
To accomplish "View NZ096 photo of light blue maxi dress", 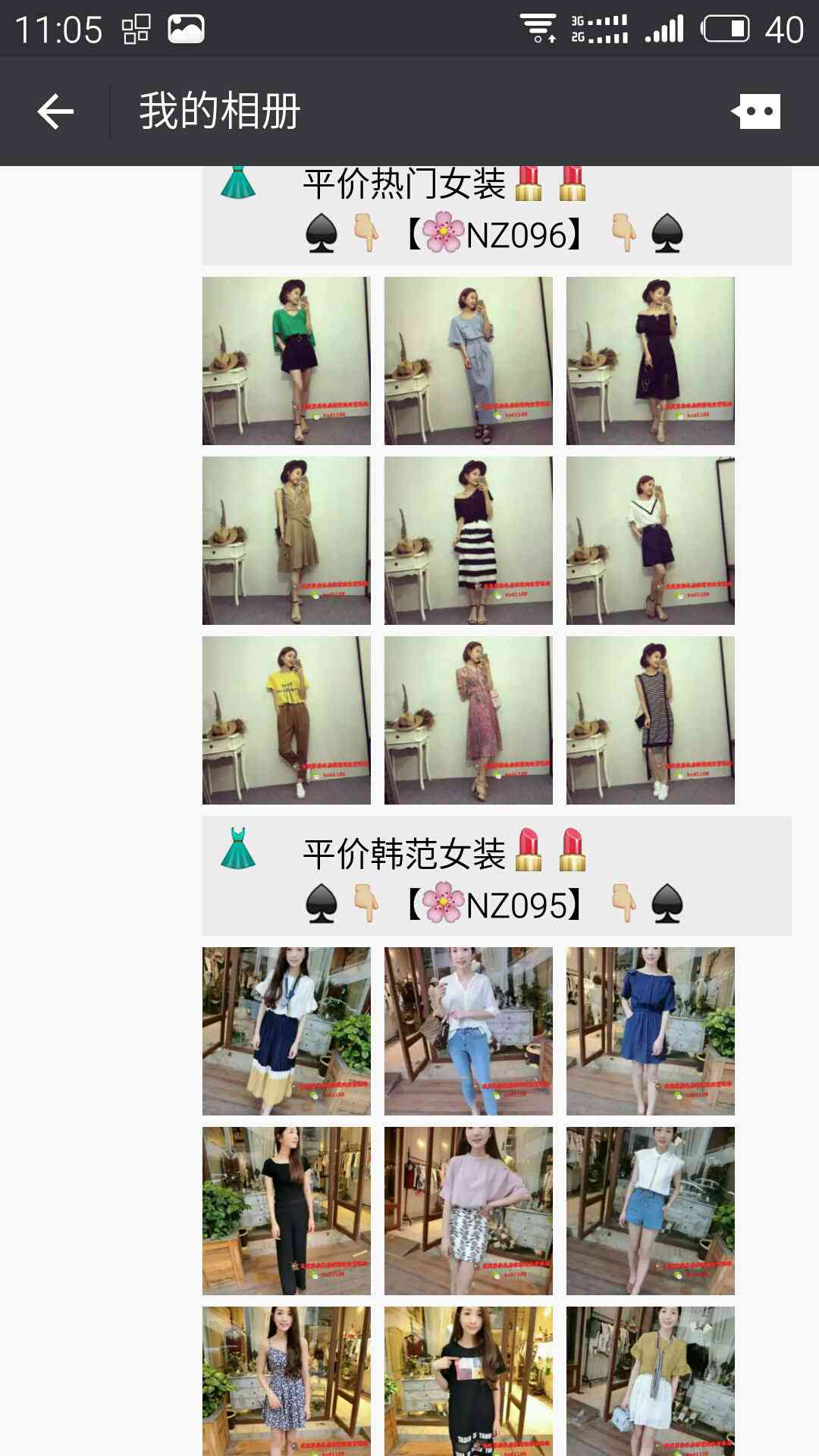I will pos(469,361).
